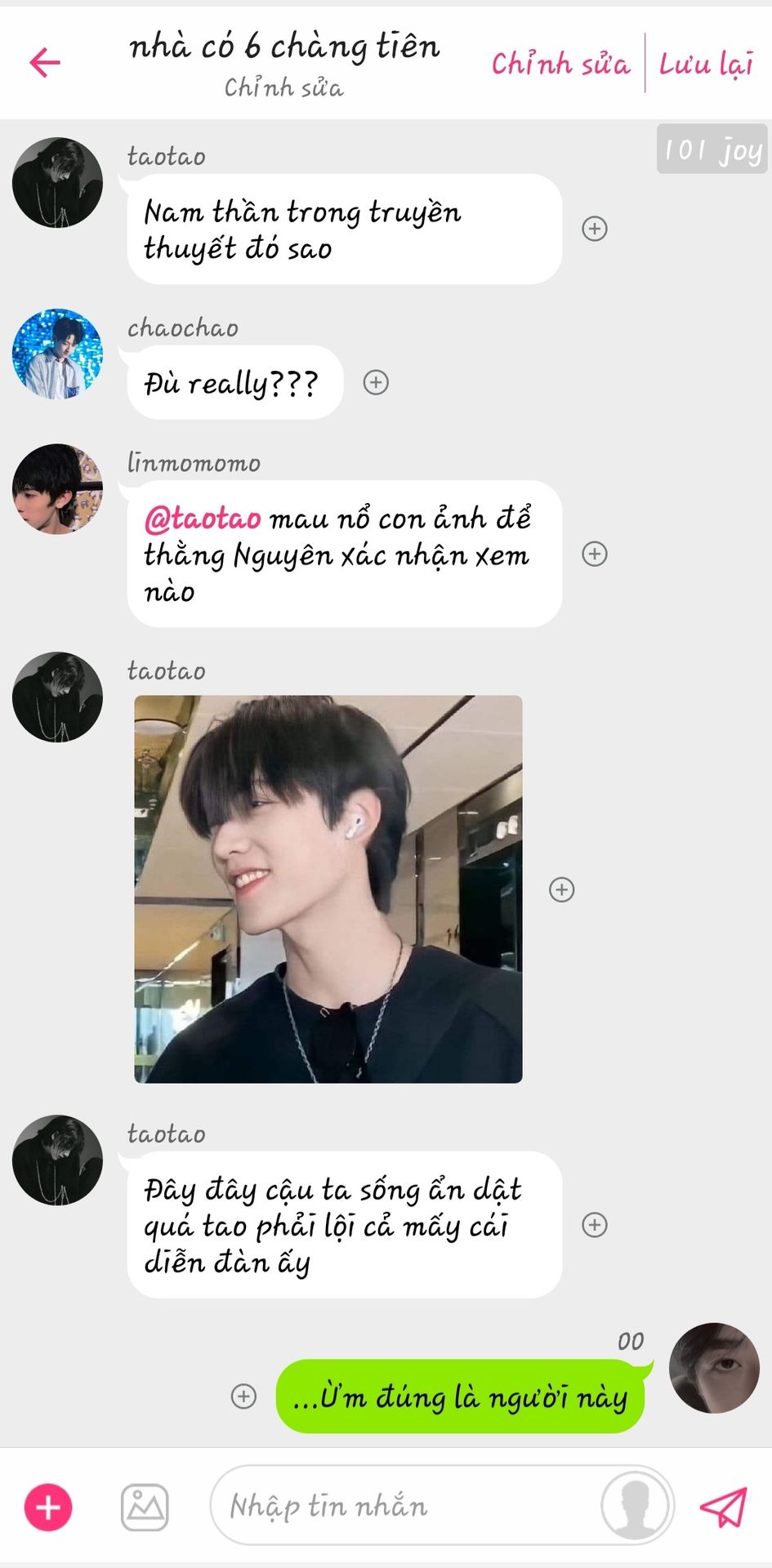Tap plus icon beside "Nam thần trong truyền thuyết" message
The width and height of the screenshot is (772, 1568).
(594, 229)
